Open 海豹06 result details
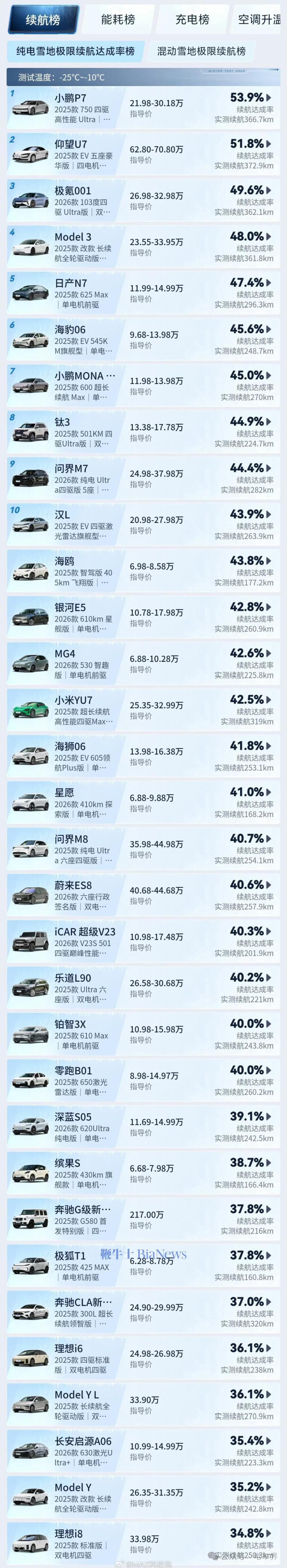The width and height of the screenshot is (287, 1568). click(143, 339)
